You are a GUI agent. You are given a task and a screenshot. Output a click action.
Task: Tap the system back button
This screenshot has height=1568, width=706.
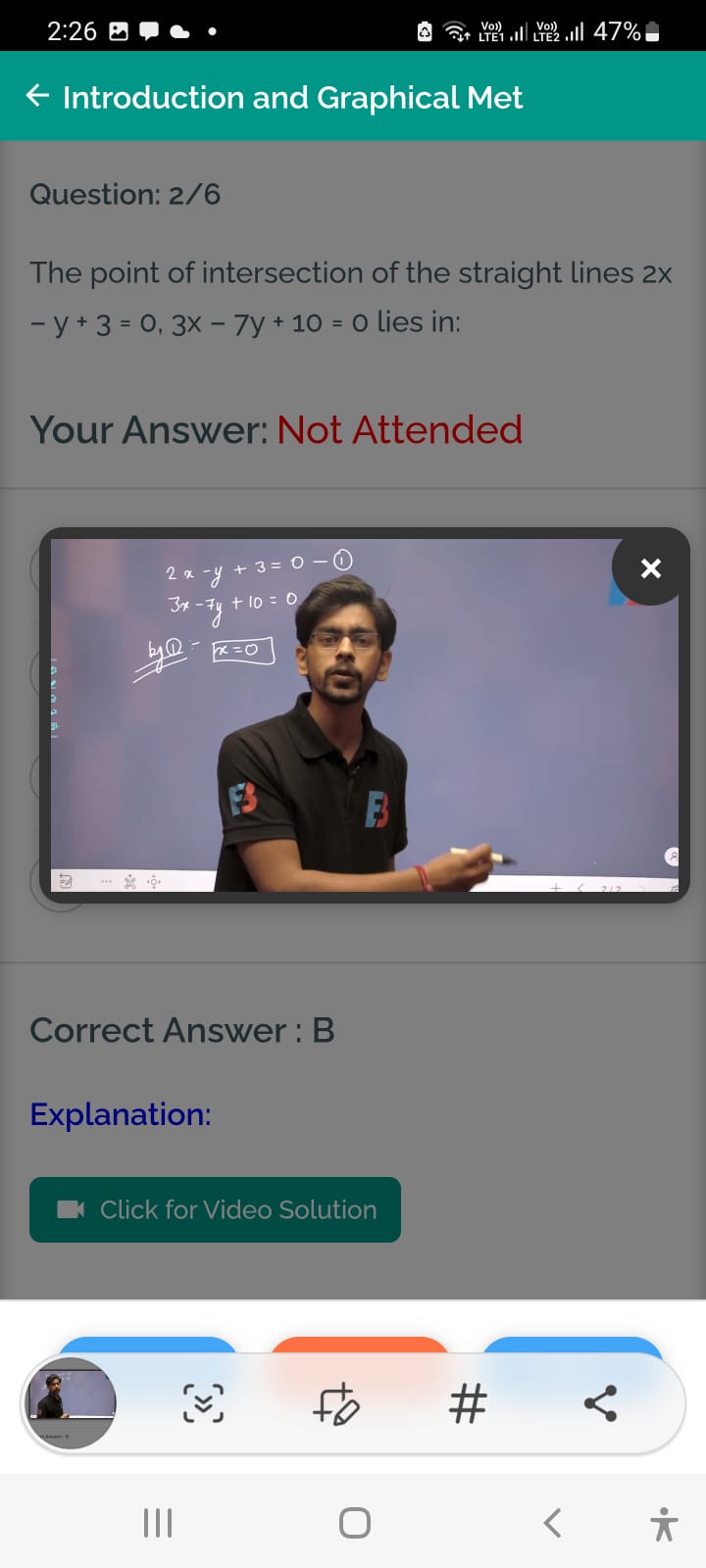click(x=552, y=1523)
